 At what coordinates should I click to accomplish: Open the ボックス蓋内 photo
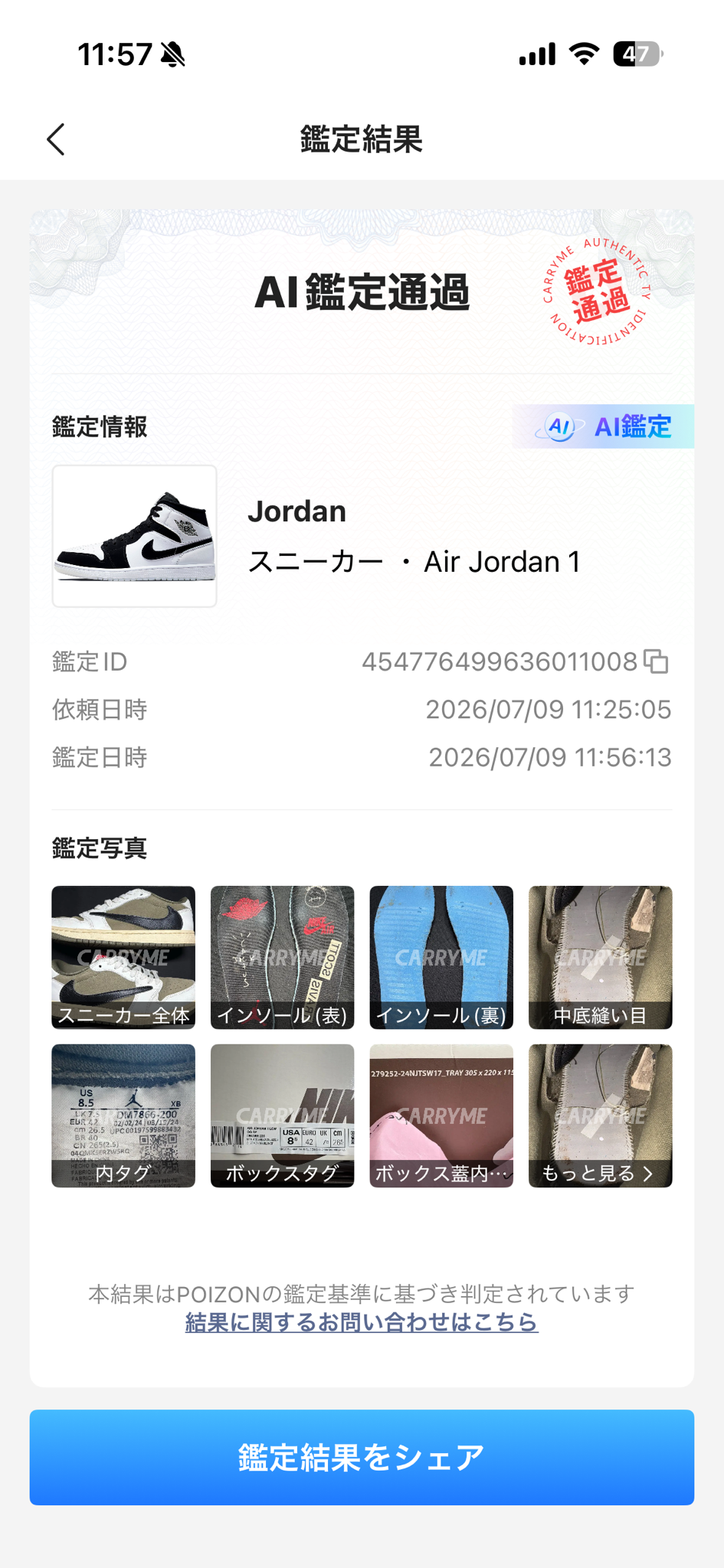pyautogui.click(x=441, y=1116)
